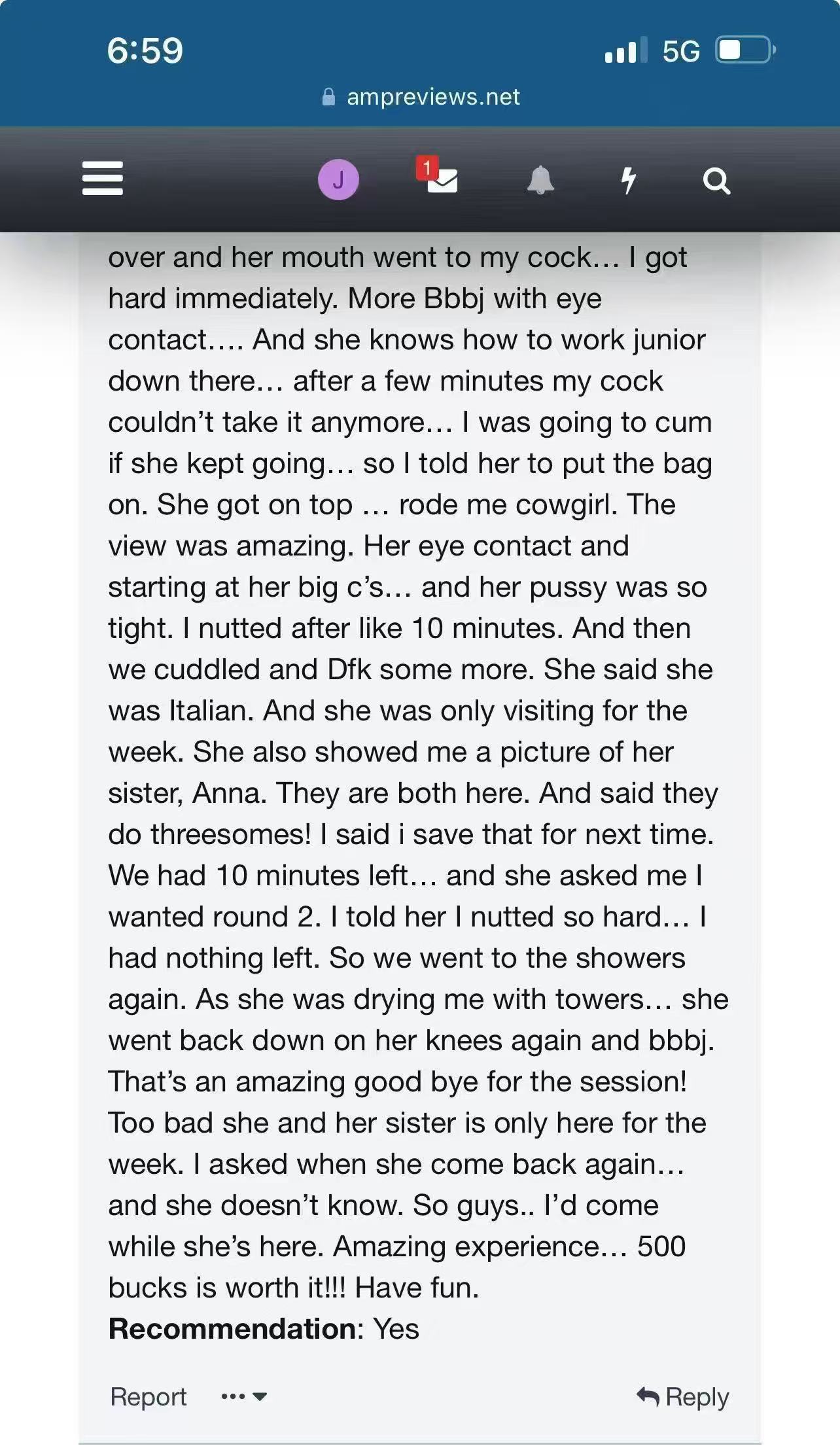The width and height of the screenshot is (840, 1448).
Task: Open the hamburger navigation menu
Action: point(103,179)
